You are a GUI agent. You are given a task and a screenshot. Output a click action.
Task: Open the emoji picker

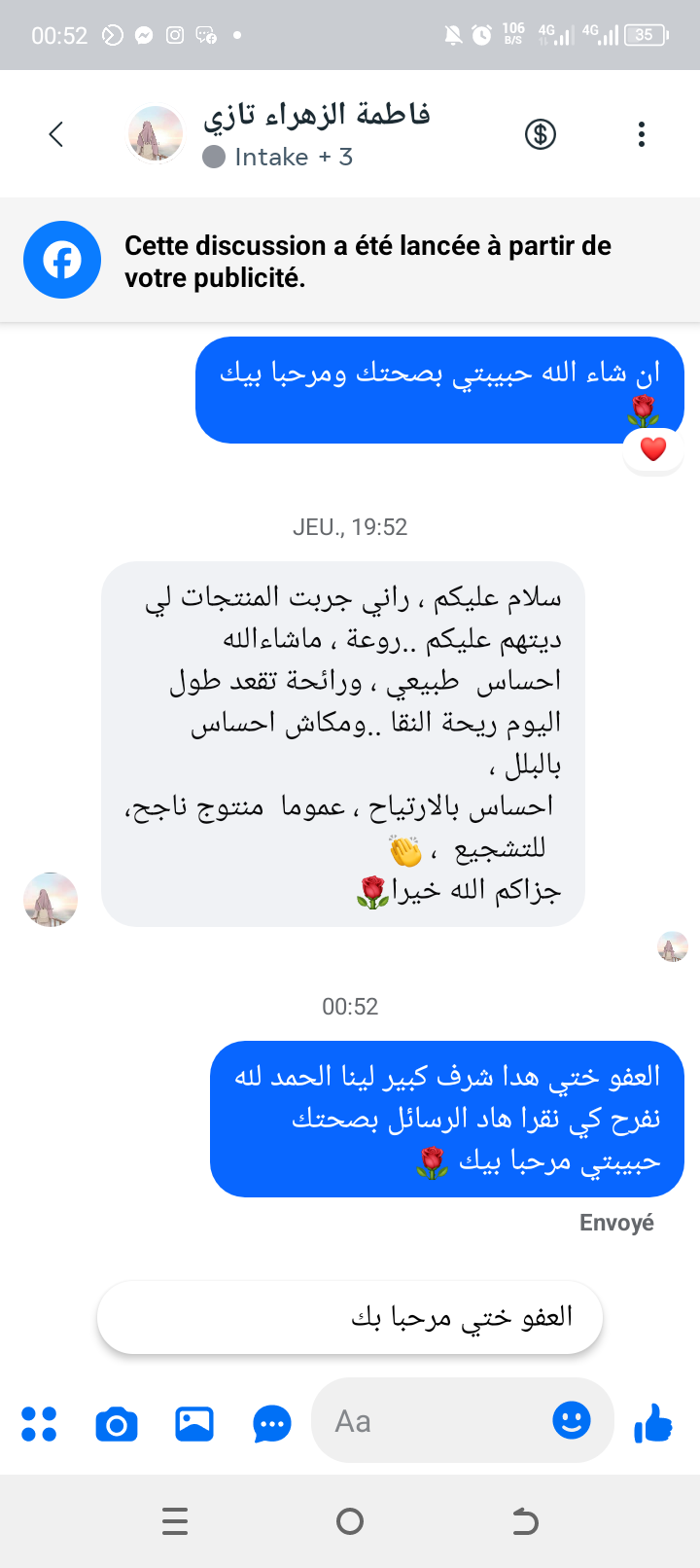pyautogui.click(x=572, y=1421)
